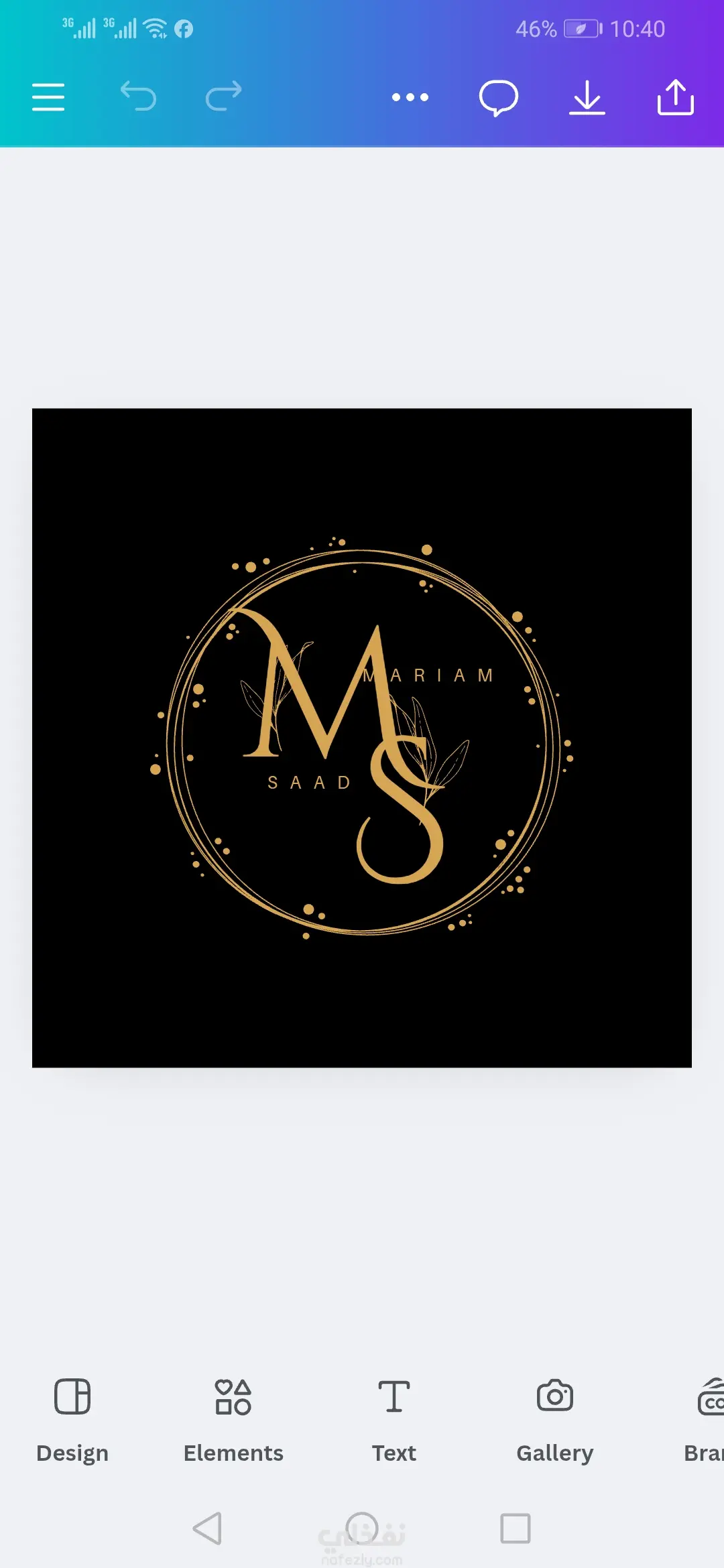Undo the last edit
Image resolution: width=724 pixels, height=1568 pixels.
tap(138, 96)
